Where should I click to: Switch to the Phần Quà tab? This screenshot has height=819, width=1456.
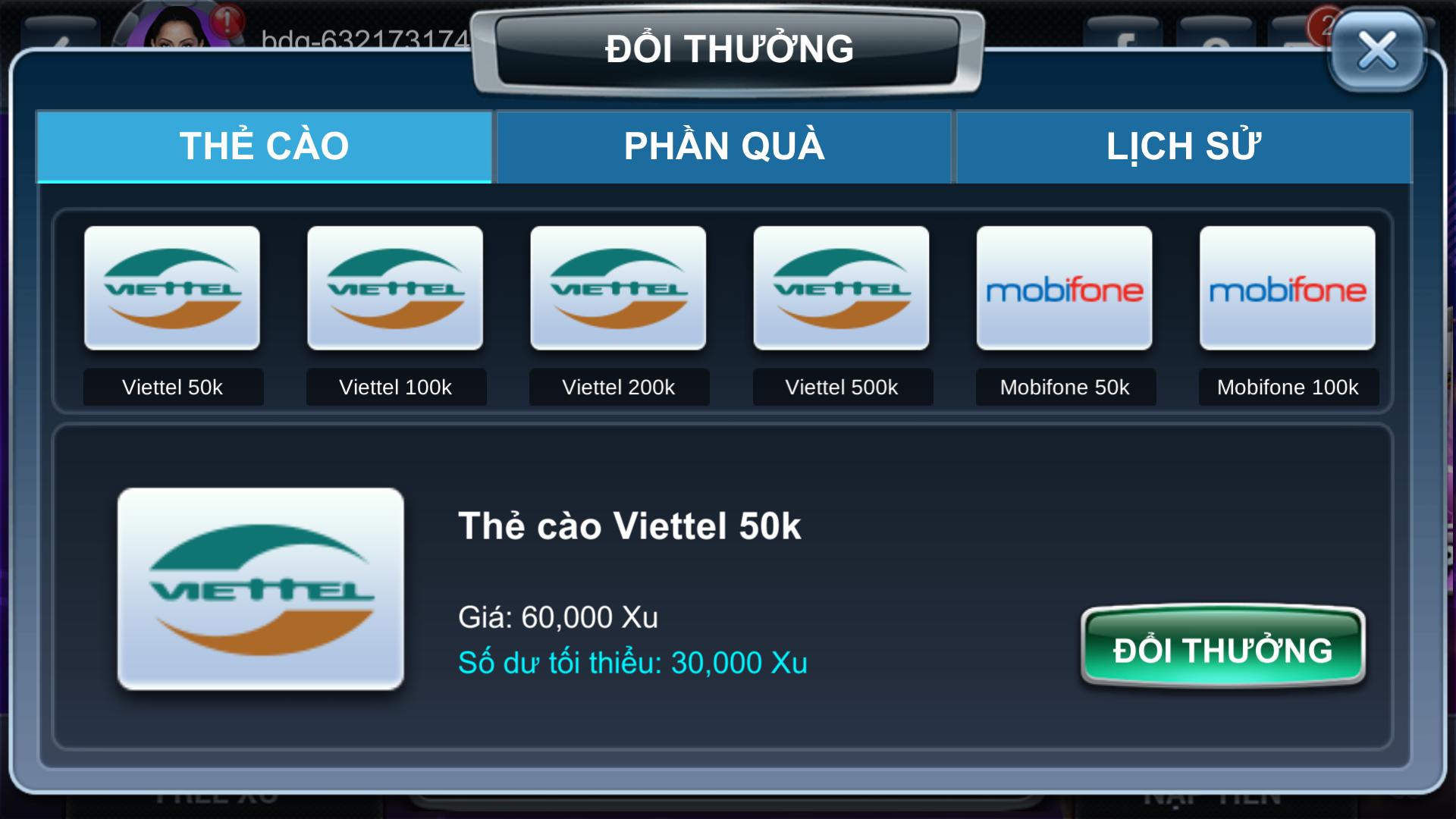click(723, 146)
